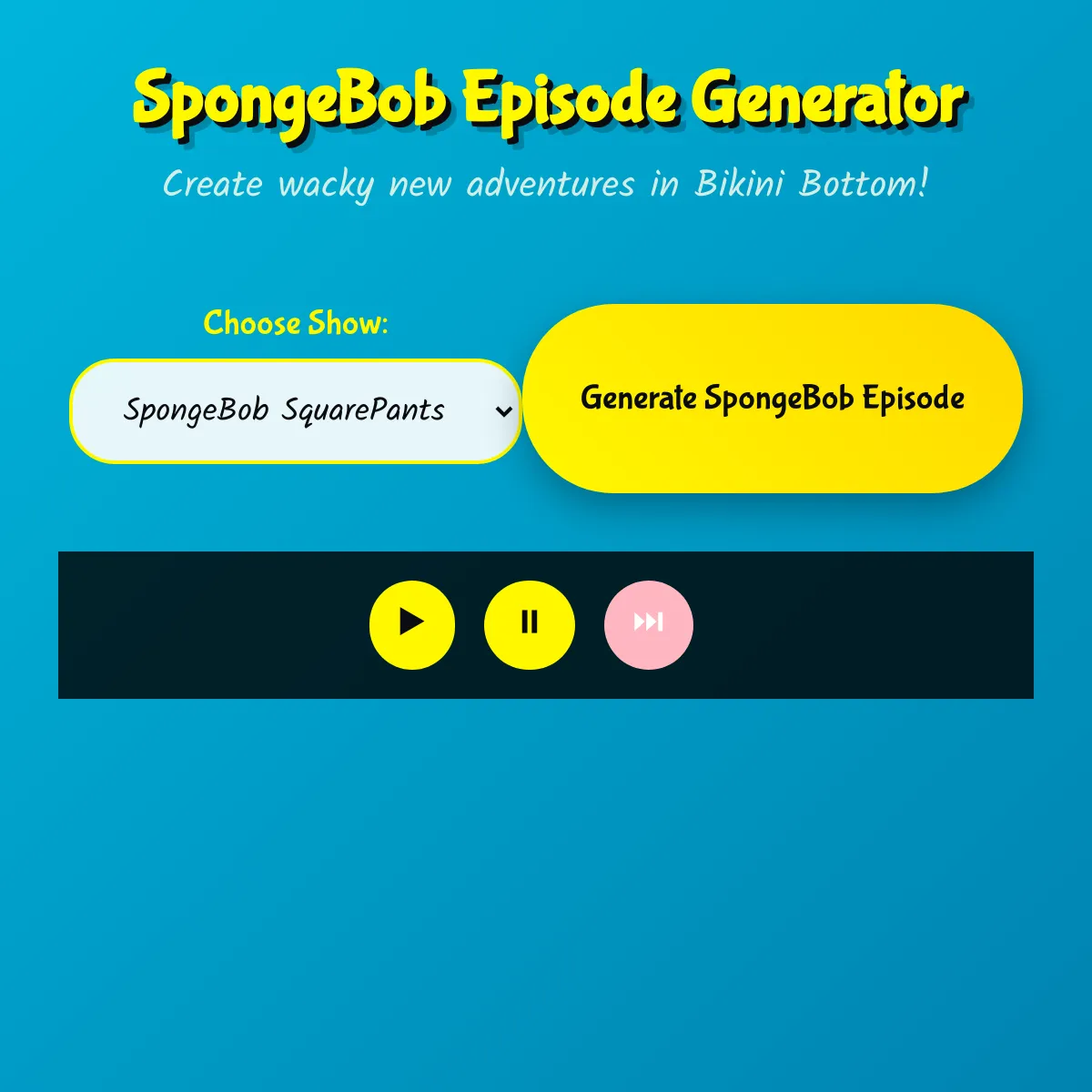Pause the episode playback
The width and height of the screenshot is (1092, 1092).
click(529, 624)
